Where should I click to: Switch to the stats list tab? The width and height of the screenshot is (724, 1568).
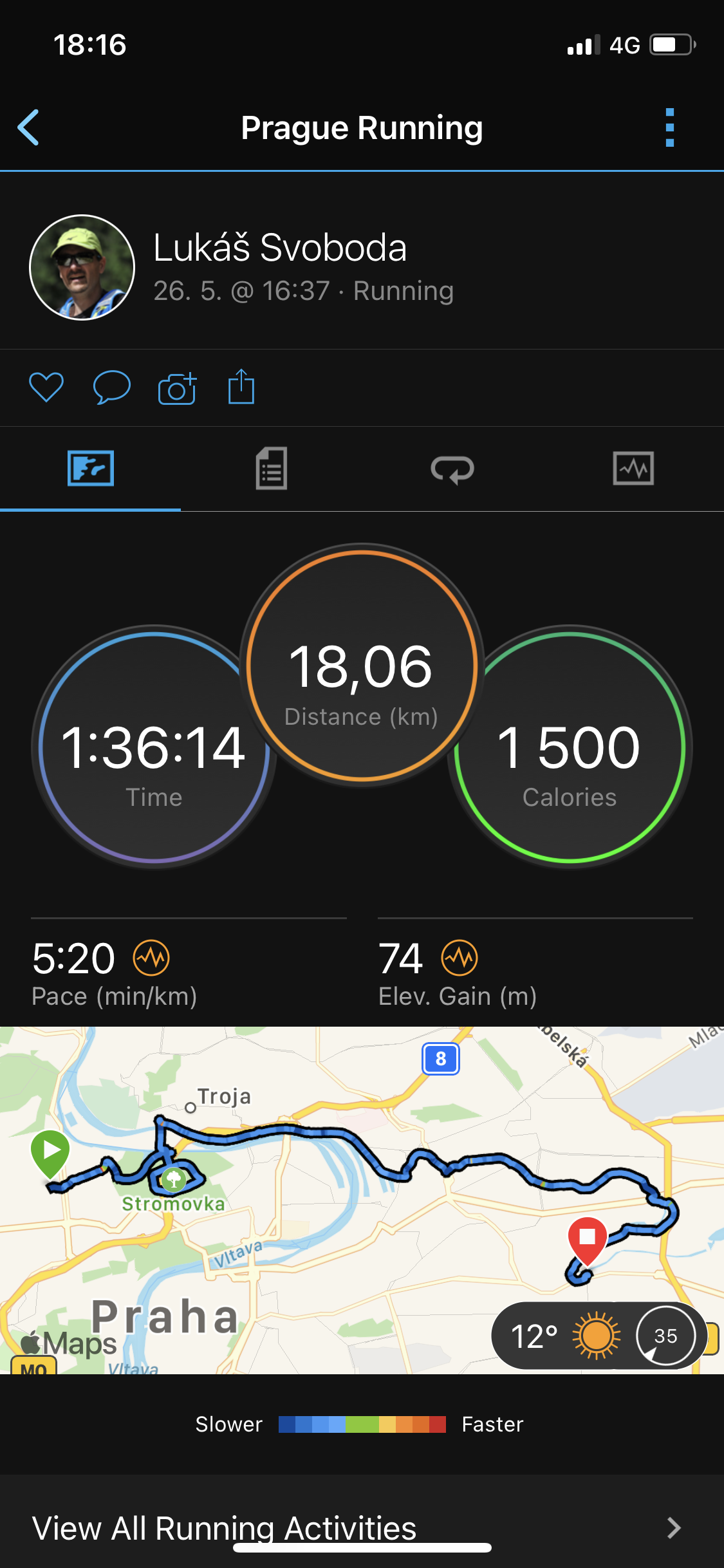(272, 469)
